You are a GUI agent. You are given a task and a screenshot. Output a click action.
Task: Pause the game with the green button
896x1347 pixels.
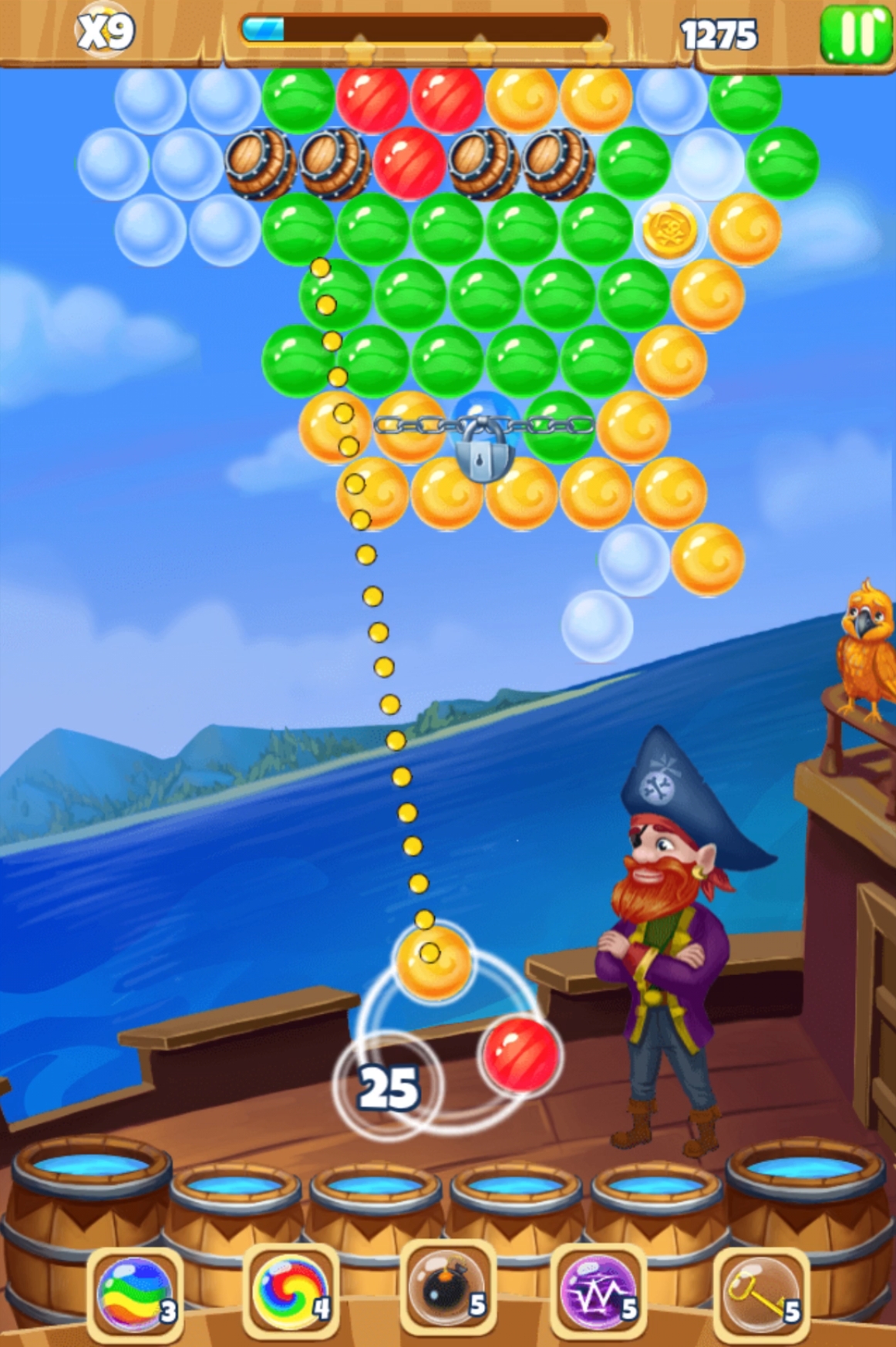tap(855, 33)
